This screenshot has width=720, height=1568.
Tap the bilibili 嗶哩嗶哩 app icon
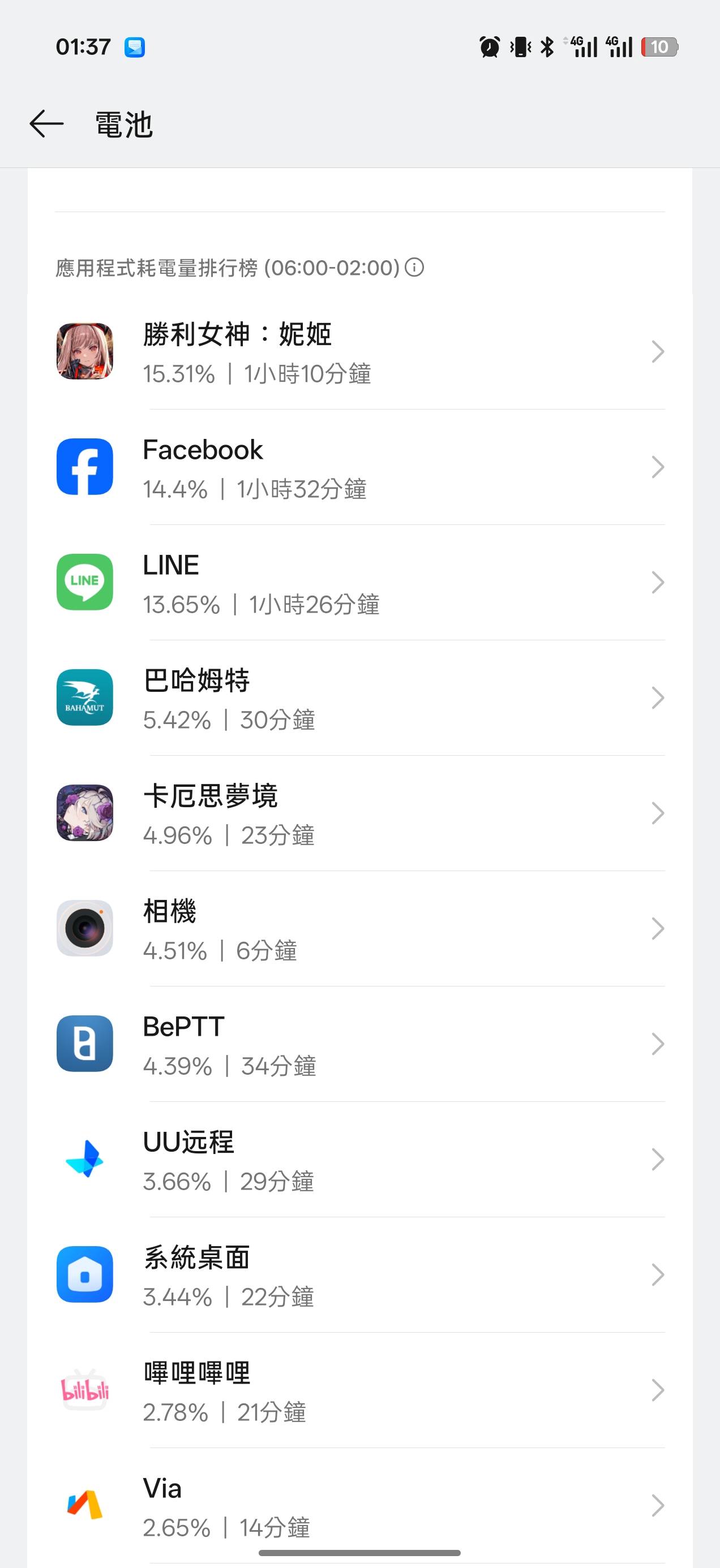pyautogui.click(x=85, y=1390)
